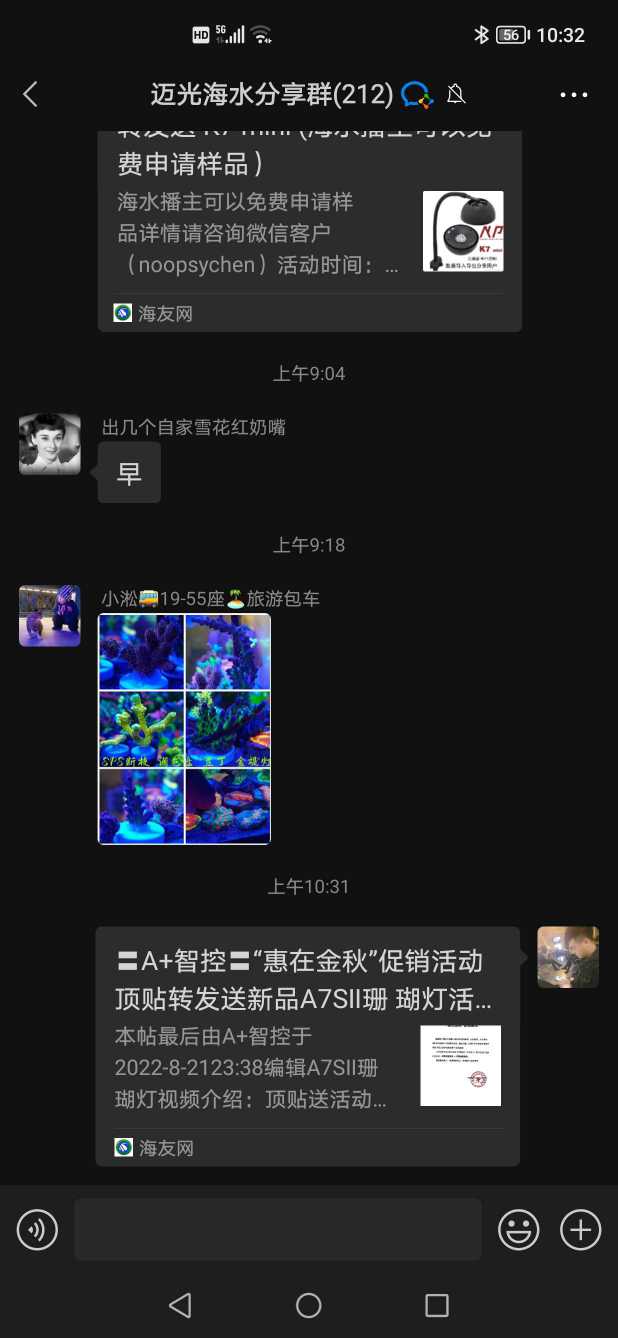Image resolution: width=618 pixels, height=1338 pixels.
Task: Switch to voice message input
Action: tap(37, 1229)
